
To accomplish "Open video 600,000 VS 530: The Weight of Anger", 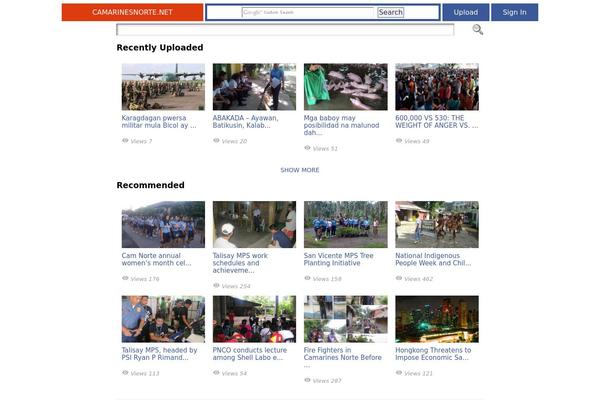I will coord(436,87).
